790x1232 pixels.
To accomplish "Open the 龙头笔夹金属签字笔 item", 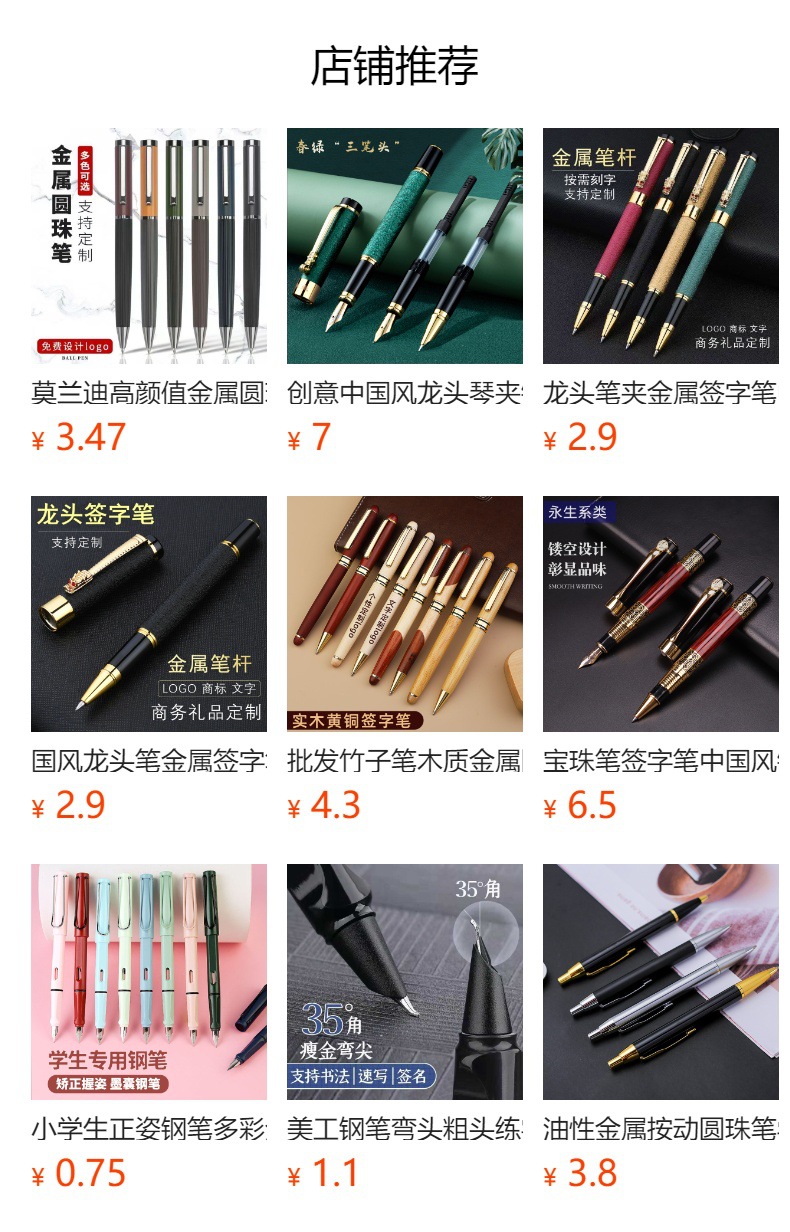I will click(660, 246).
